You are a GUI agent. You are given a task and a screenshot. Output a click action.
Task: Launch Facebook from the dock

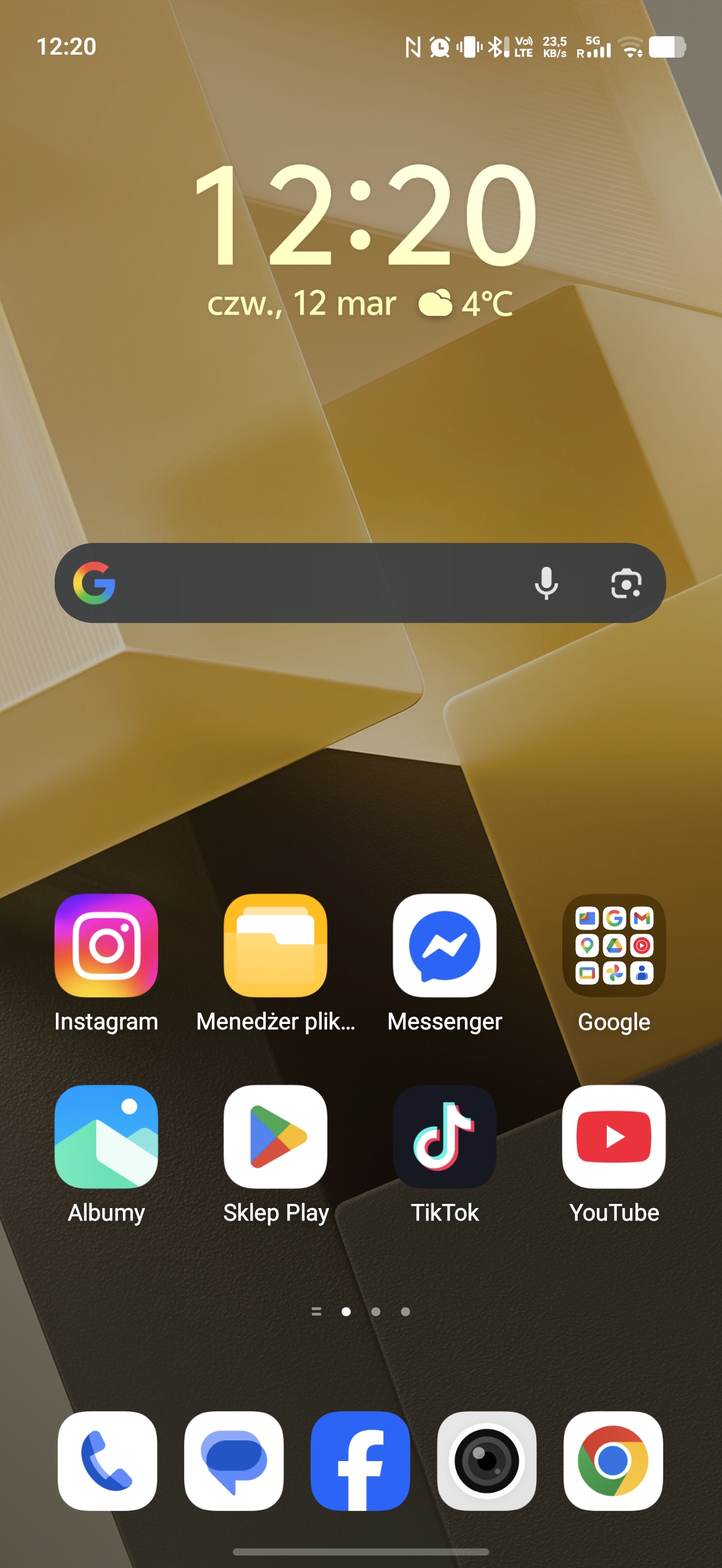(x=360, y=1460)
